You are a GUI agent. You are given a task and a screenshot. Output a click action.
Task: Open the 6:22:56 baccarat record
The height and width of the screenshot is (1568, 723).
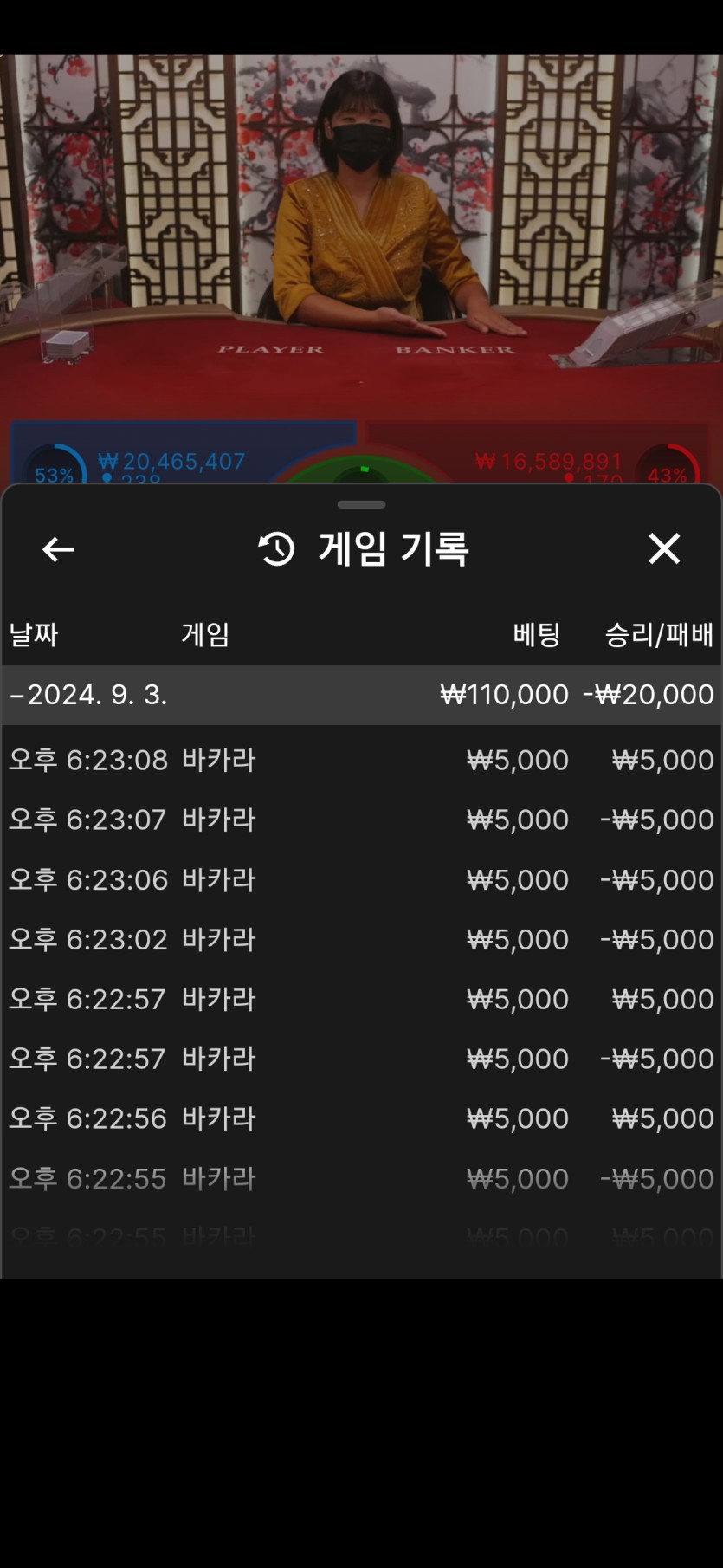pyautogui.click(x=362, y=1119)
